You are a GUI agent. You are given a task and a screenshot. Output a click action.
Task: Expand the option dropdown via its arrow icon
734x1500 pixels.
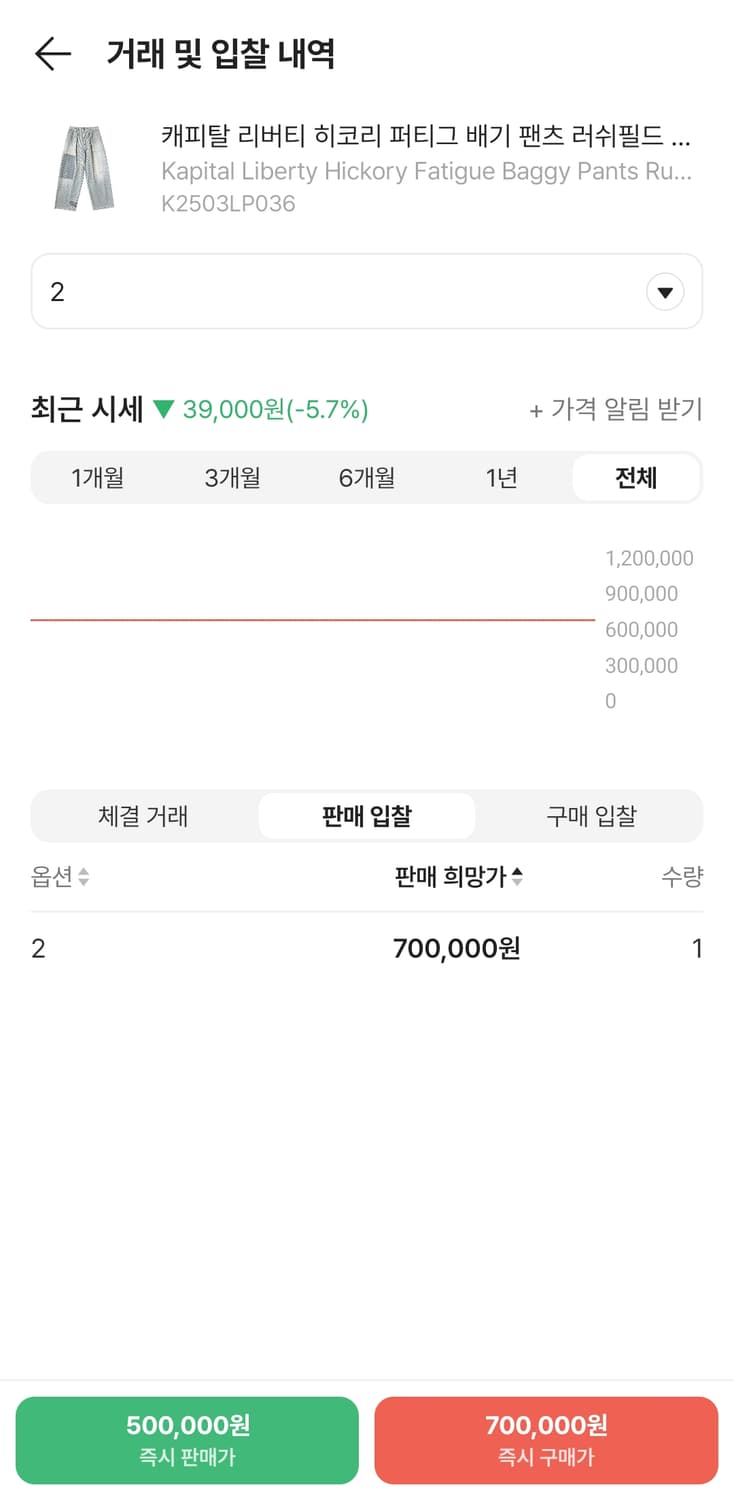tap(664, 291)
